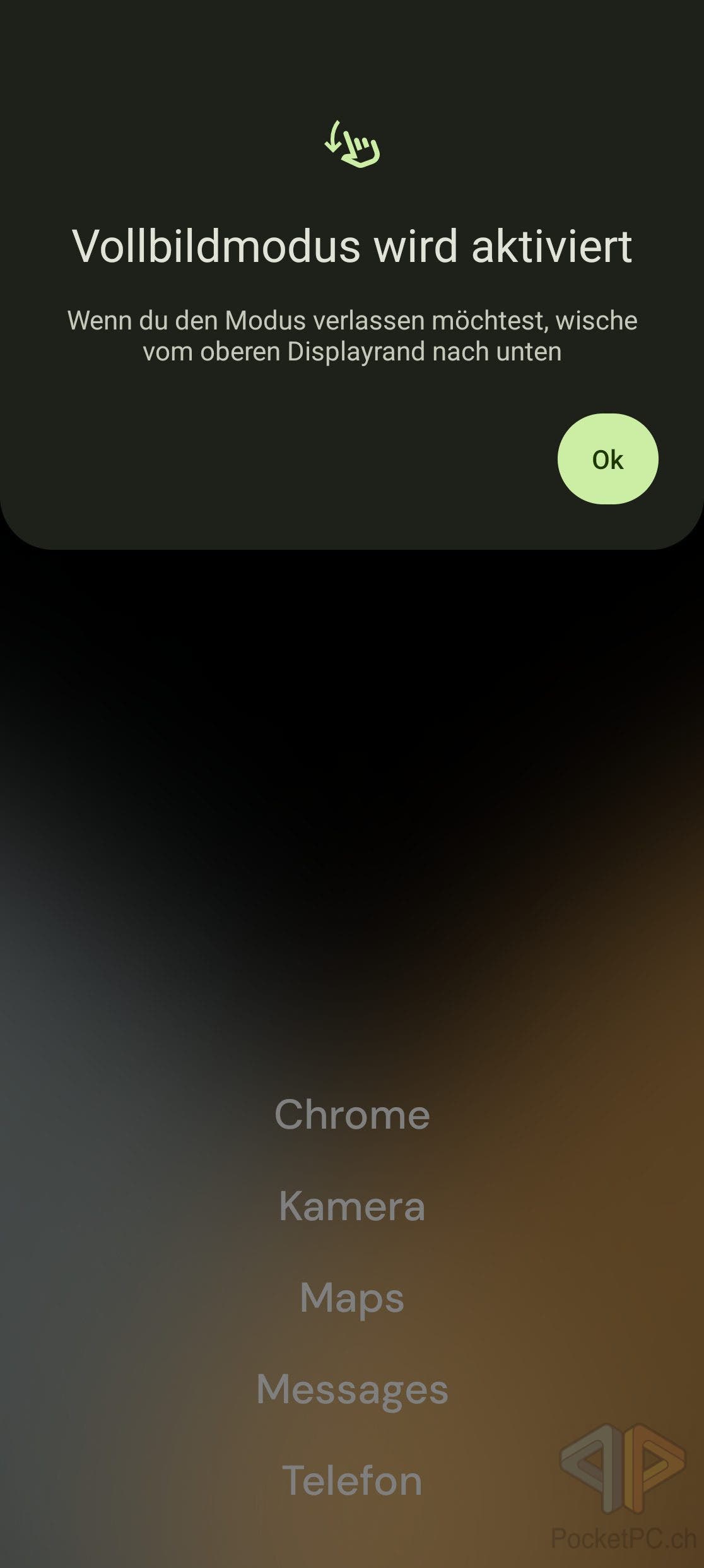Open Chrome from the app list

pyautogui.click(x=352, y=1115)
